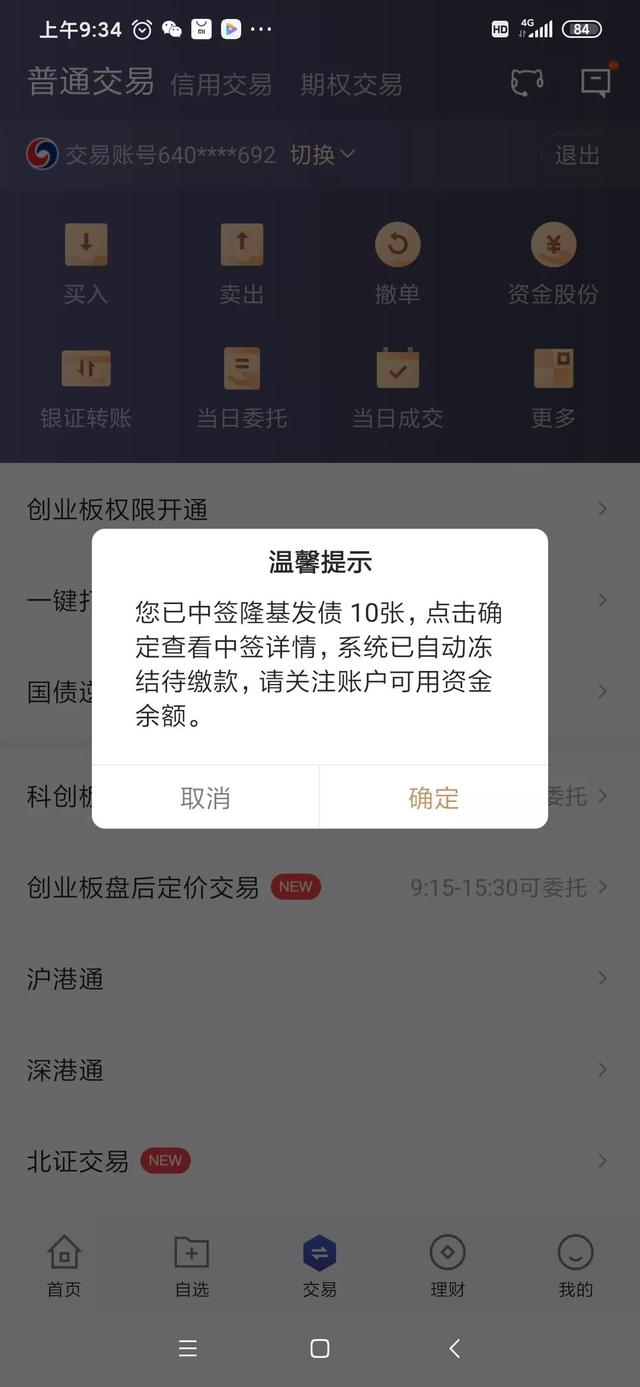Go to 首页 tab
This screenshot has width=640, height=1387.
point(64,1266)
